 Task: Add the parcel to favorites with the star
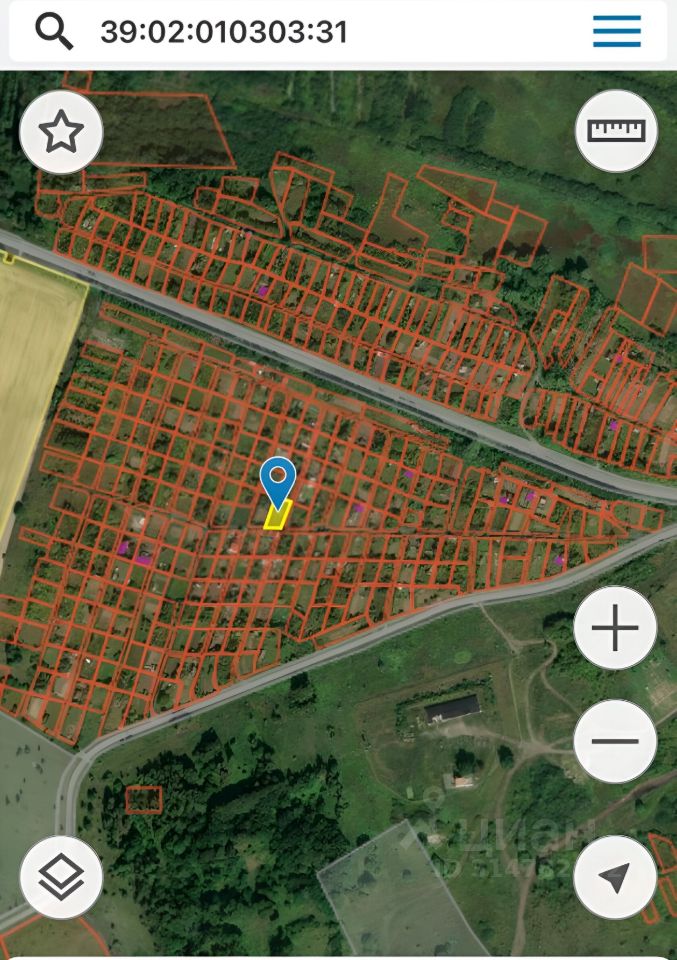tap(61, 133)
